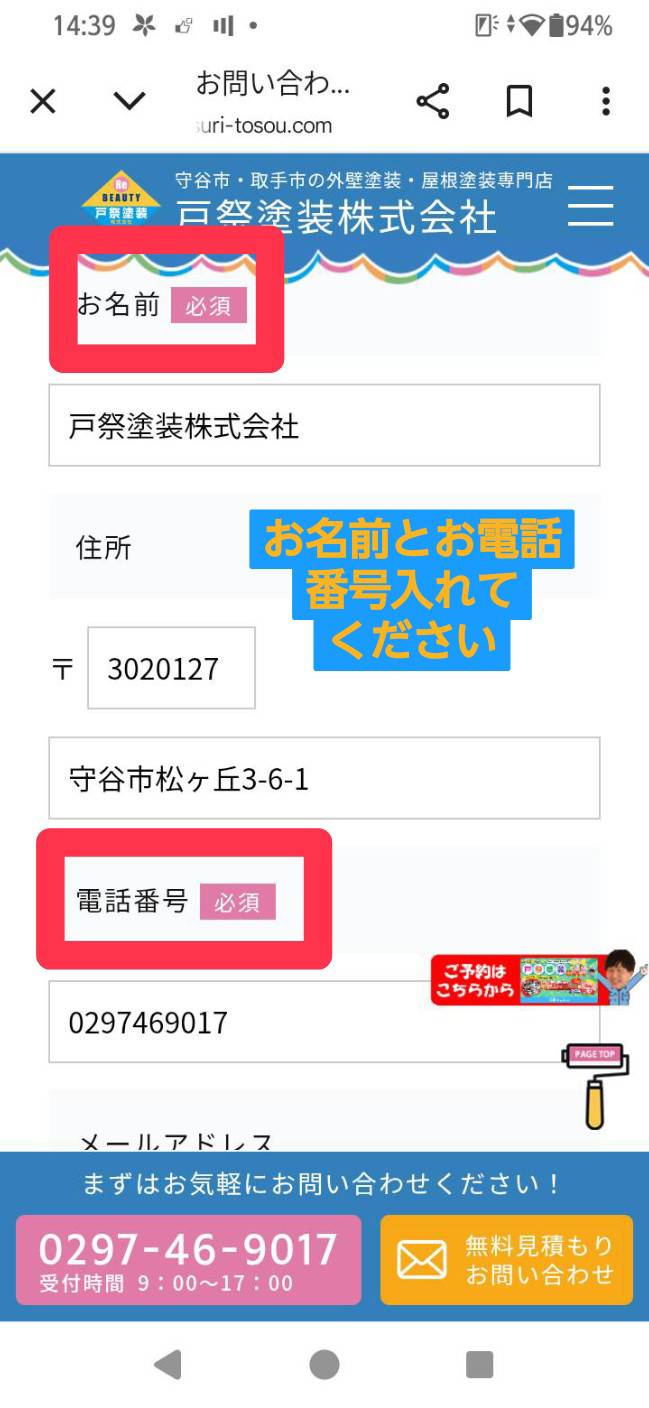
Task: Share this contact page
Action: coord(432,101)
